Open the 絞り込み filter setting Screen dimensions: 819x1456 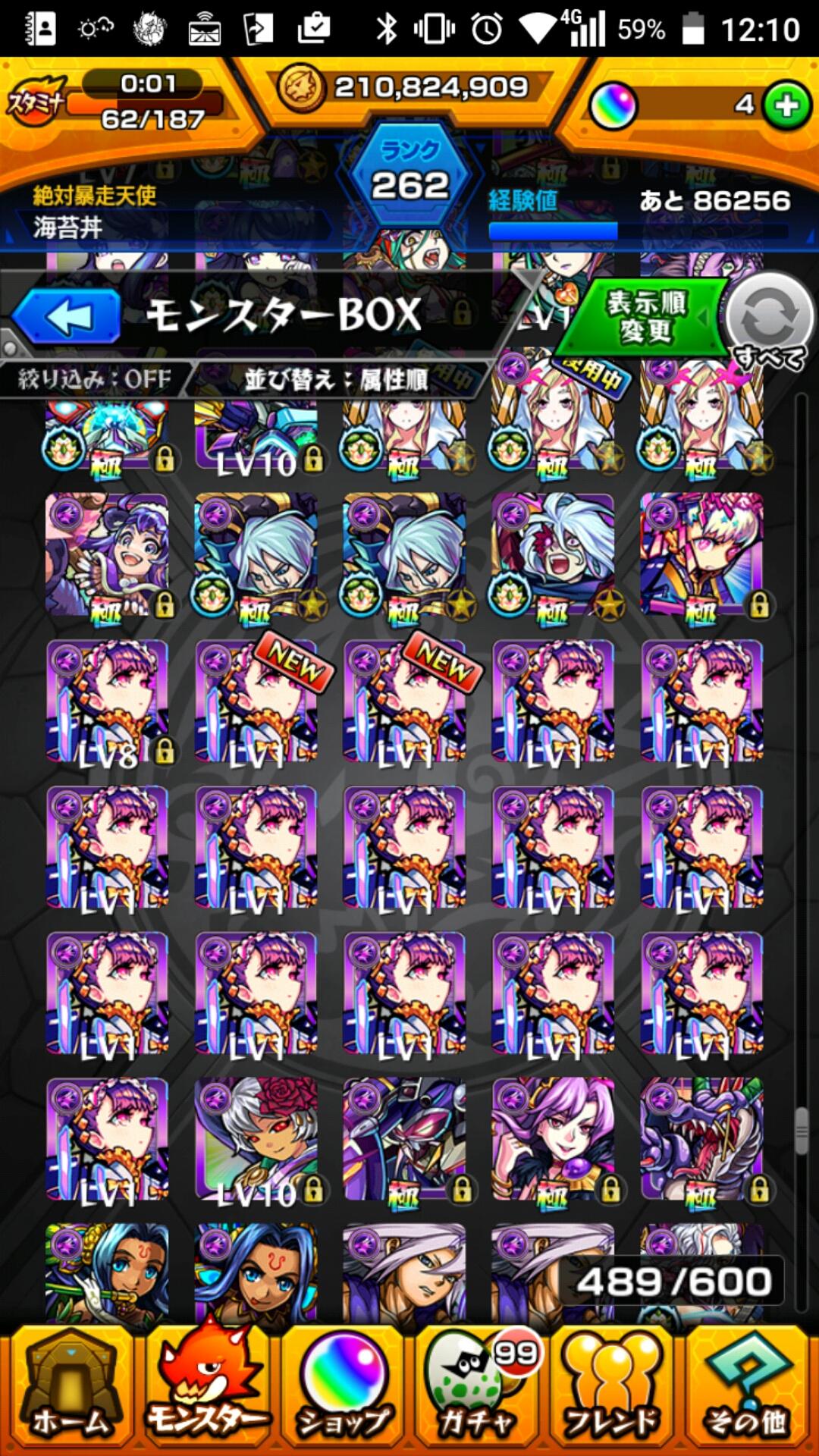(x=95, y=378)
